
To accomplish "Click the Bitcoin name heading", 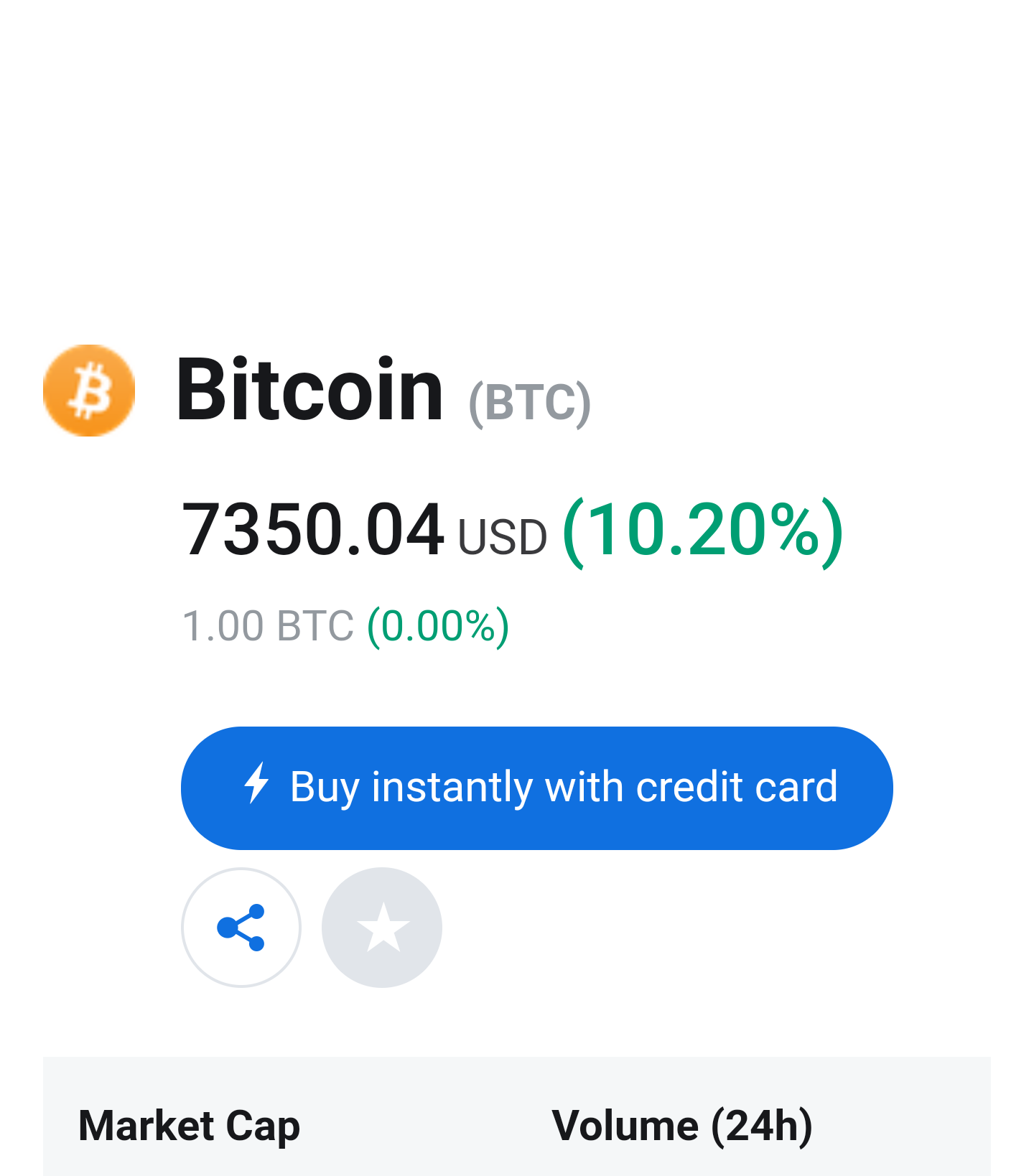I will point(309,390).
